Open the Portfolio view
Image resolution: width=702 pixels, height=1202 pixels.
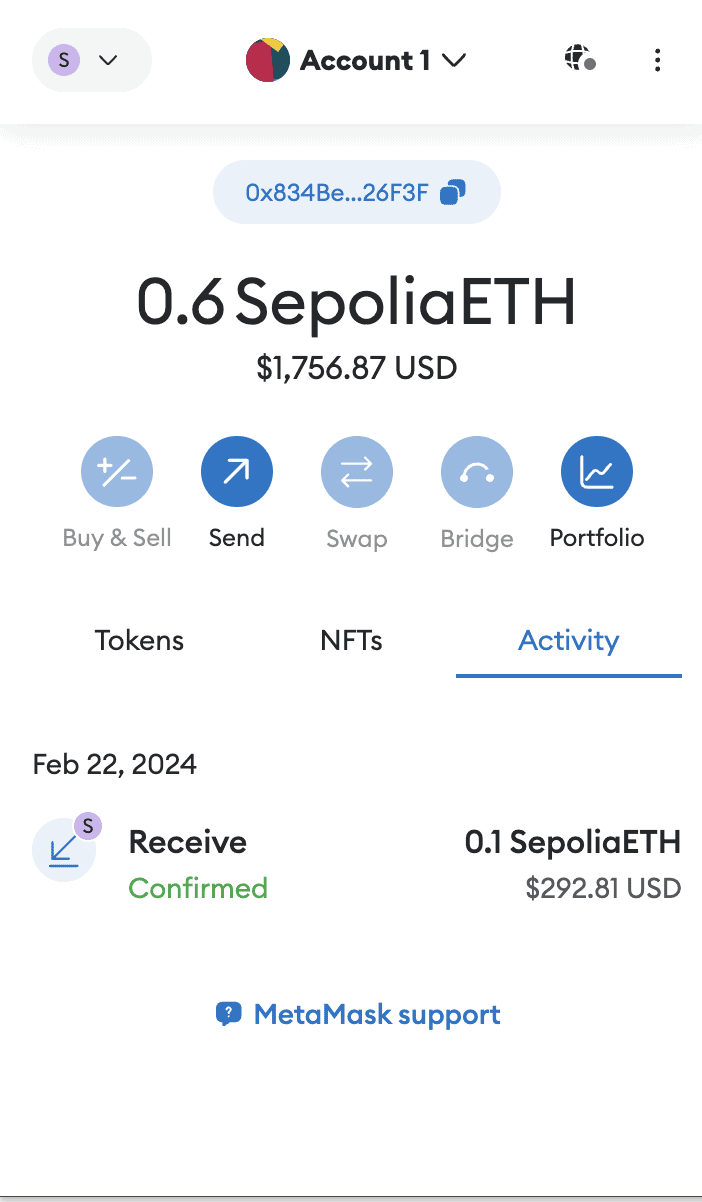[597, 472]
